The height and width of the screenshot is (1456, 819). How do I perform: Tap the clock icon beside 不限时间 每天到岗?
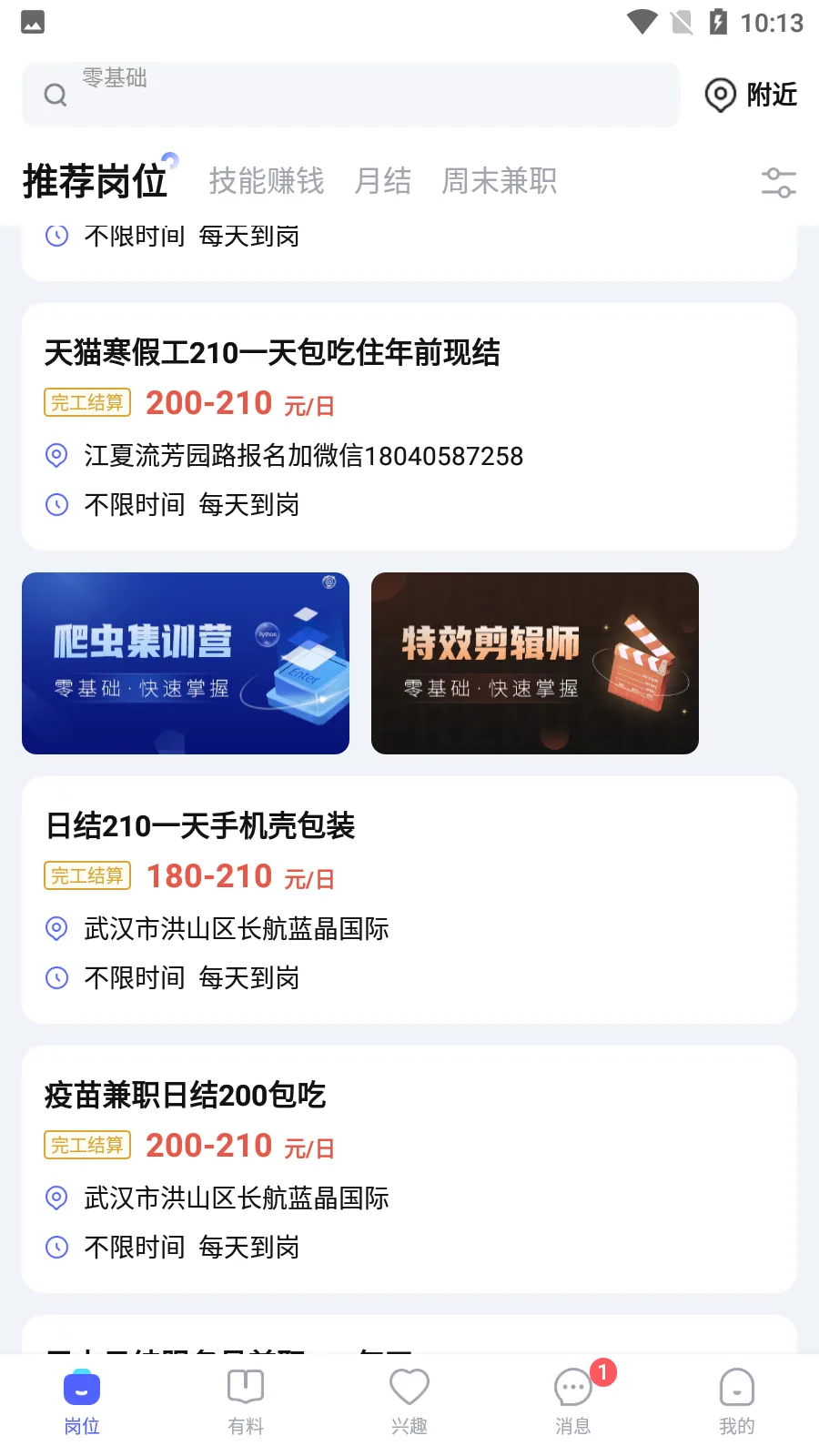(56, 978)
